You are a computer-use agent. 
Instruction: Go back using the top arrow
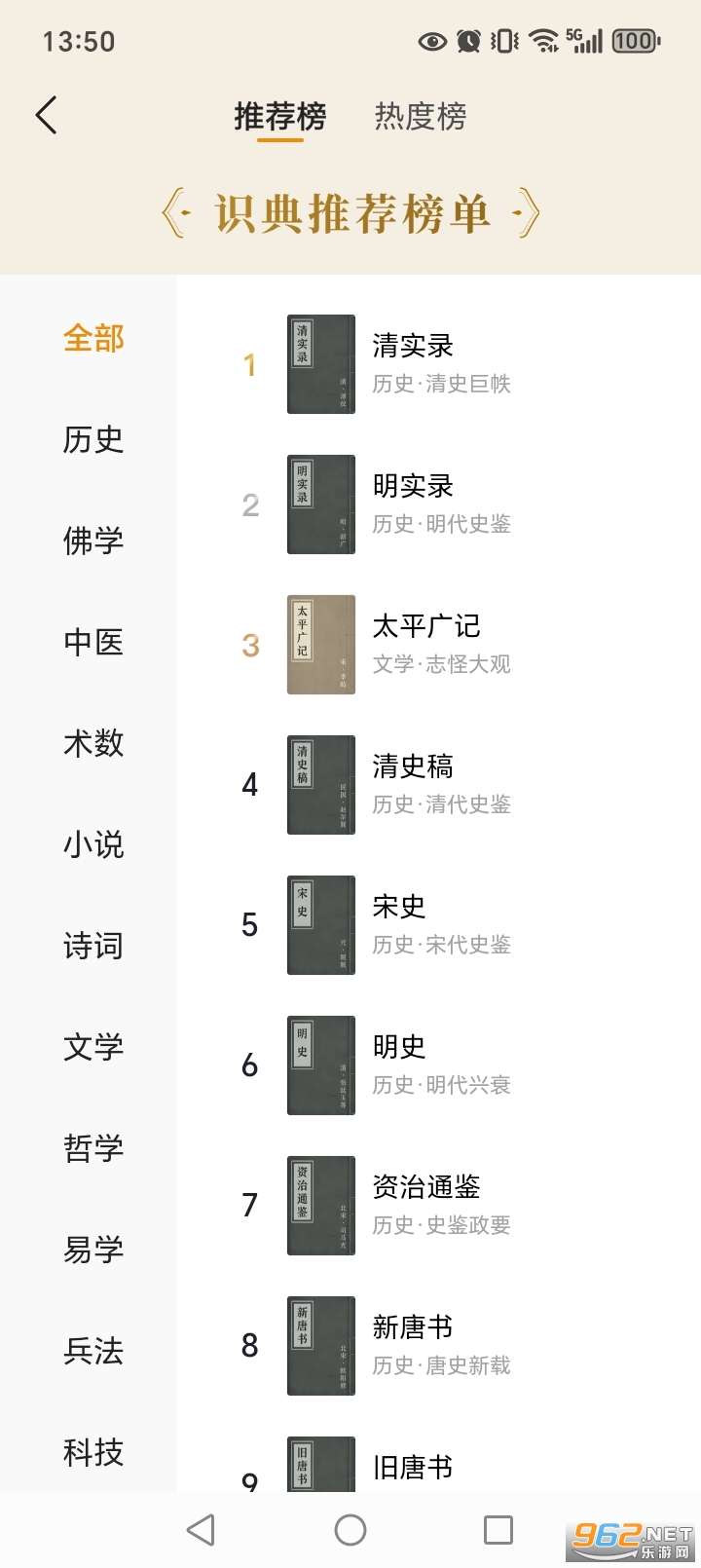coord(46,115)
